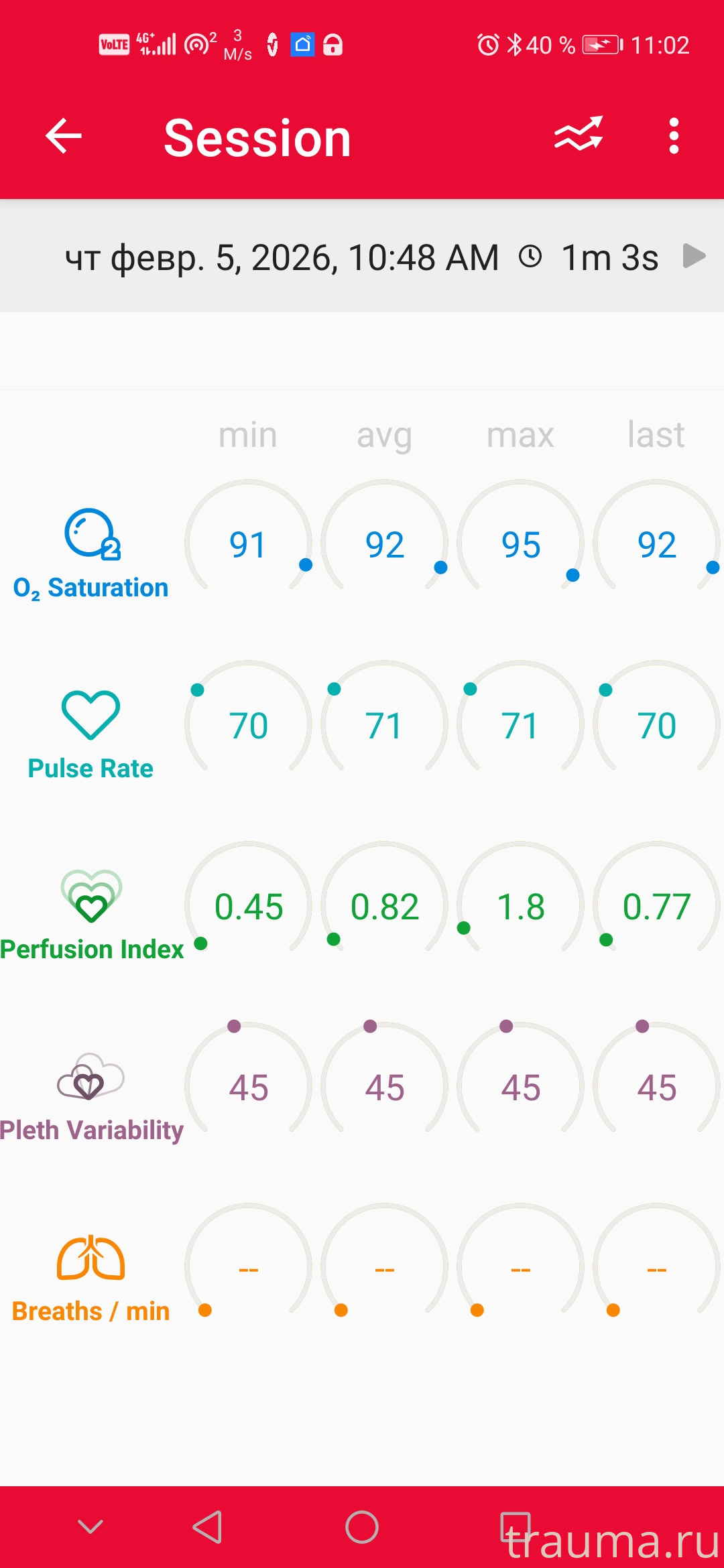Viewport: 724px width, 1568px height.
Task: Open the overflow menu
Action: tap(674, 136)
